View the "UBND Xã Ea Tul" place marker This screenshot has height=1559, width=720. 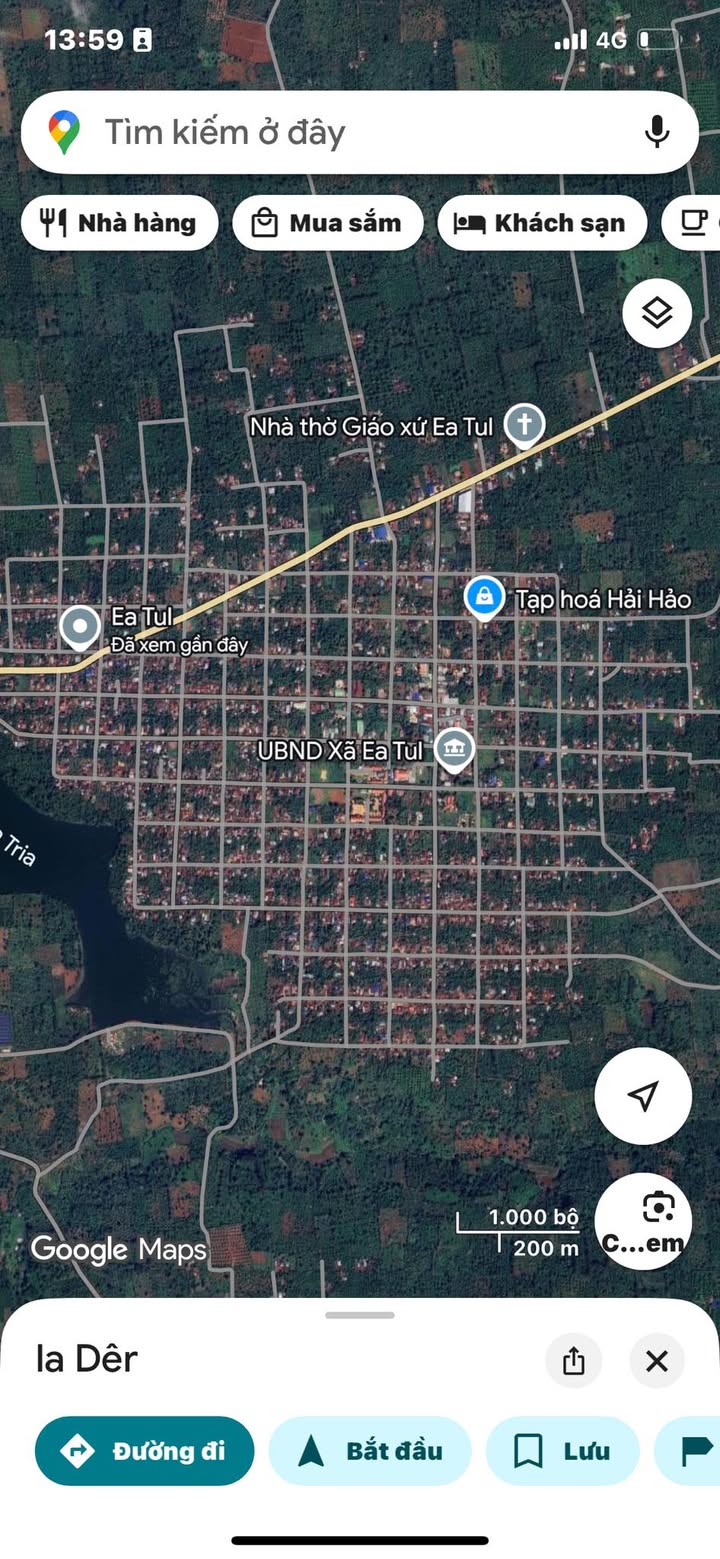[455, 749]
